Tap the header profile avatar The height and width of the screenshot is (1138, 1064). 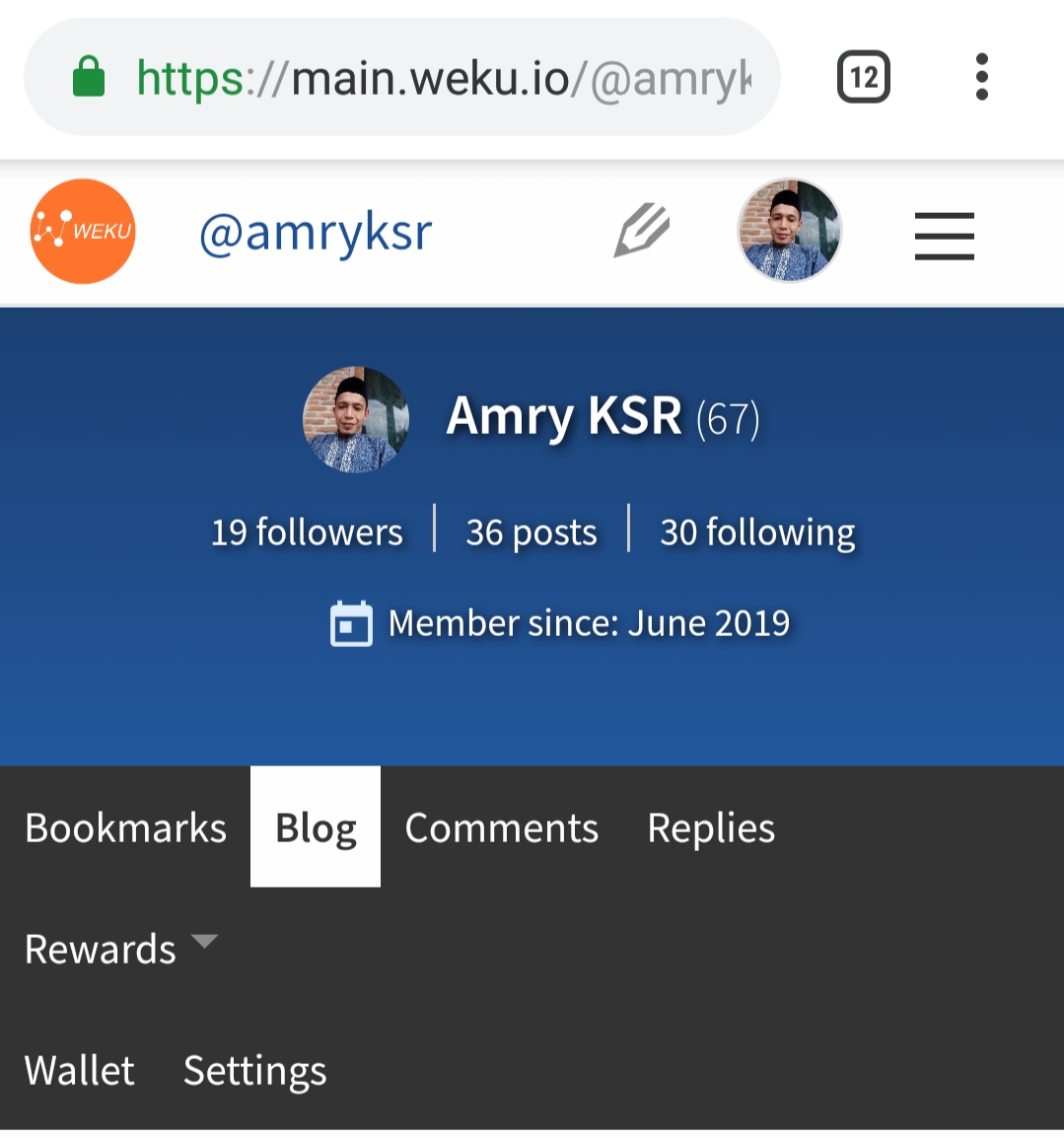point(789,231)
